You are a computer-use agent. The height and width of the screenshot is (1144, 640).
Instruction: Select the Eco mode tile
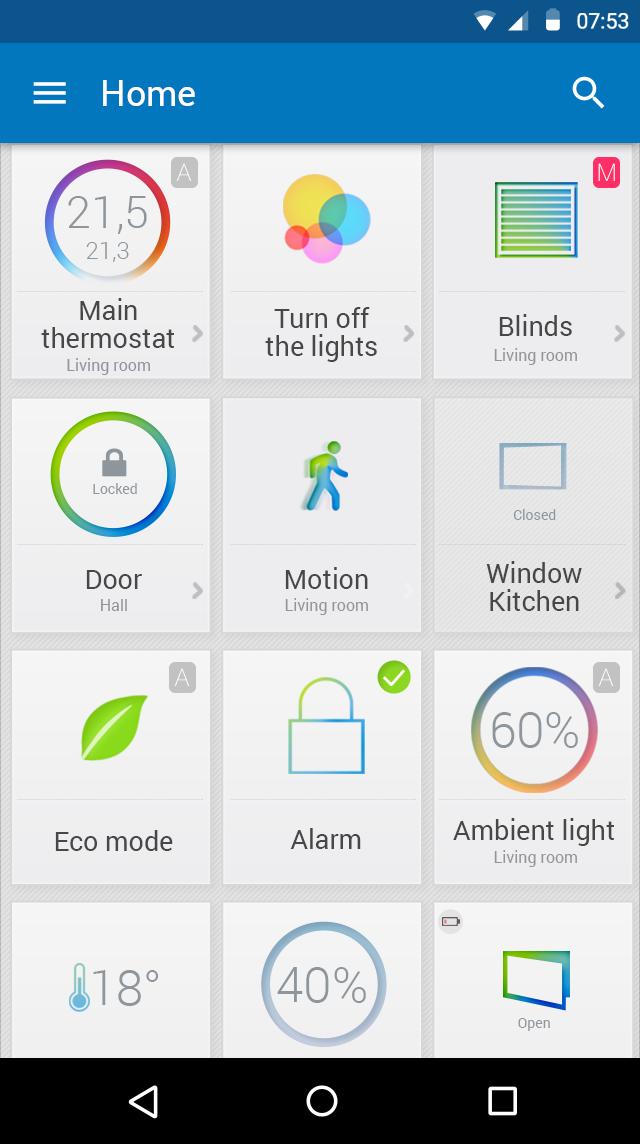[x=111, y=767]
